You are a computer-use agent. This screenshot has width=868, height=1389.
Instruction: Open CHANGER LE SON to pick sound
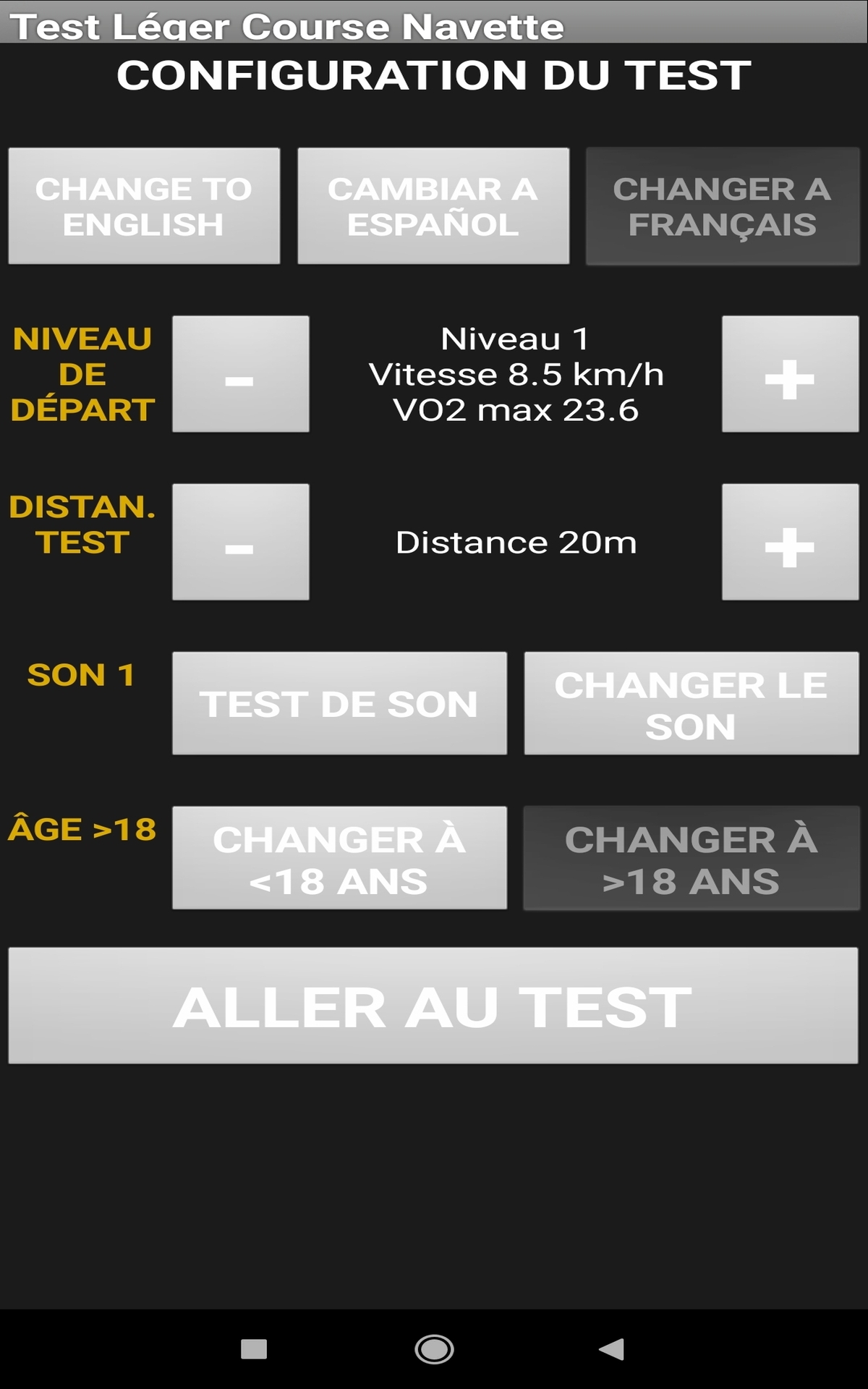coord(689,702)
